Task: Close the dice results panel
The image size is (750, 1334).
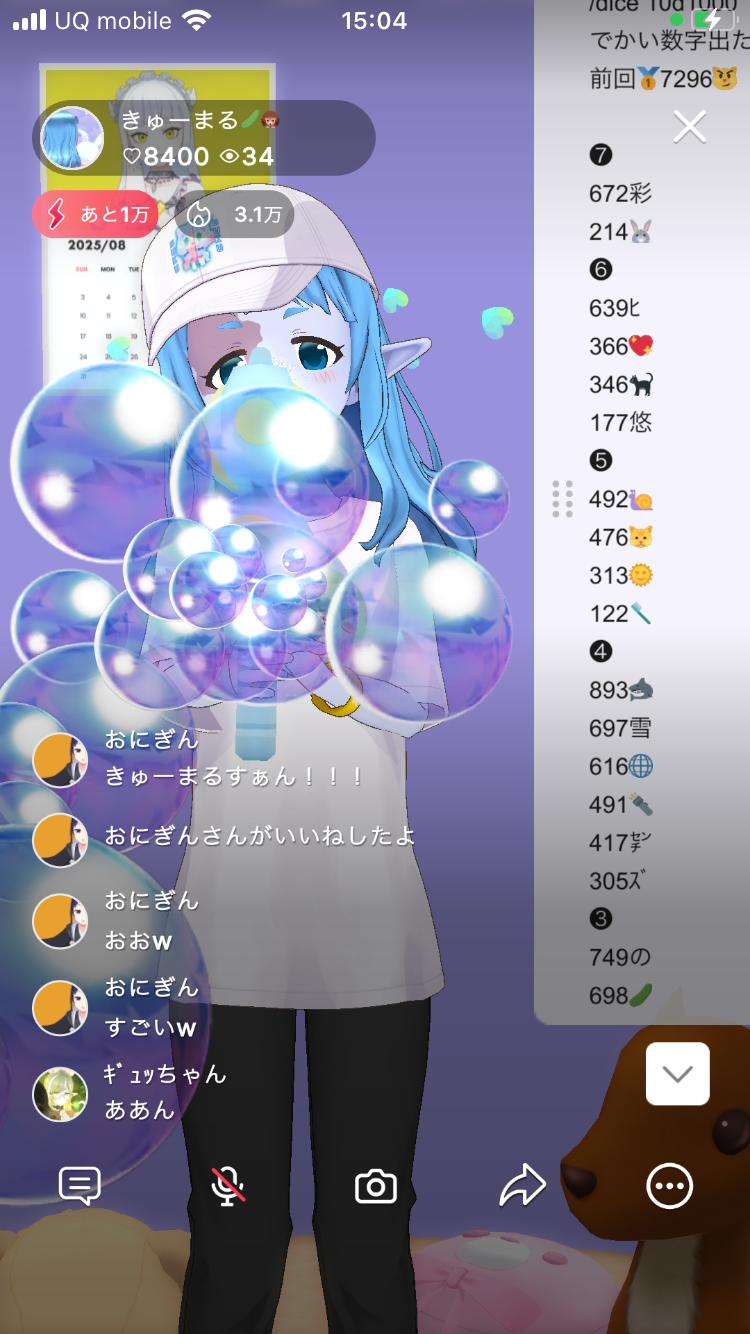Action: (690, 127)
